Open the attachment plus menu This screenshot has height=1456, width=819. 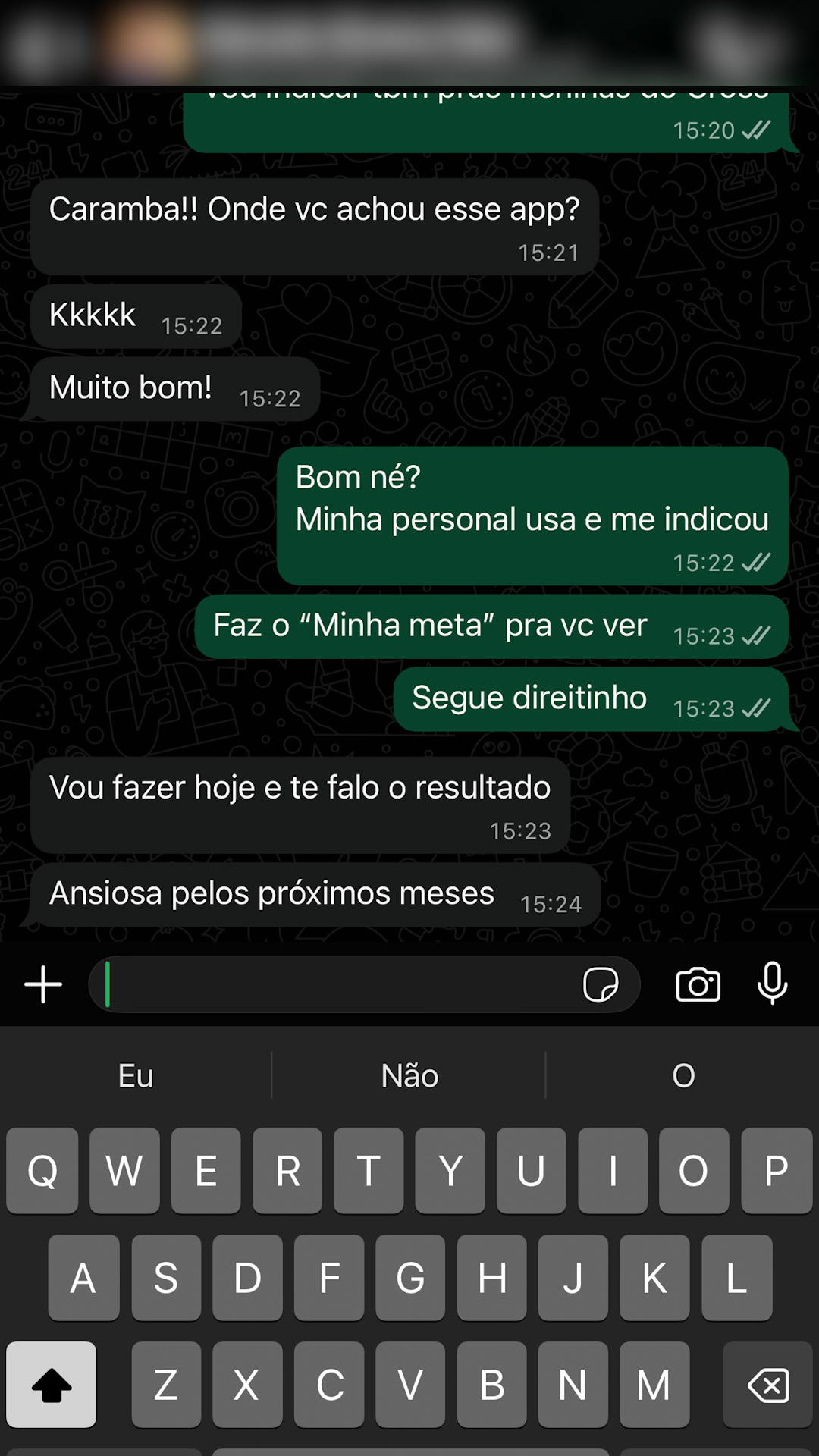pos(43,984)
